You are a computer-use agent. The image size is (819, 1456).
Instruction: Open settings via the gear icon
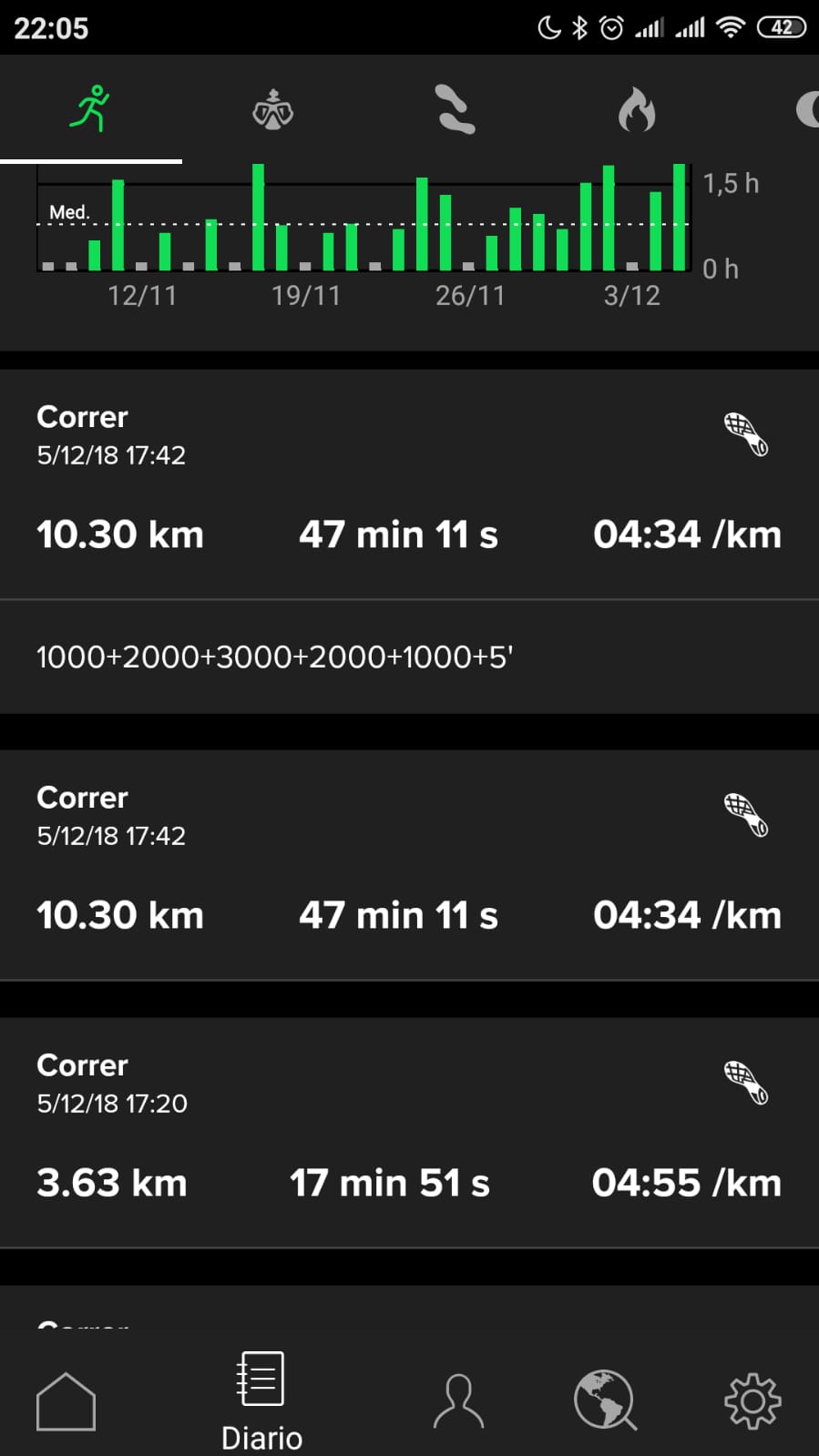[752, 1401]
